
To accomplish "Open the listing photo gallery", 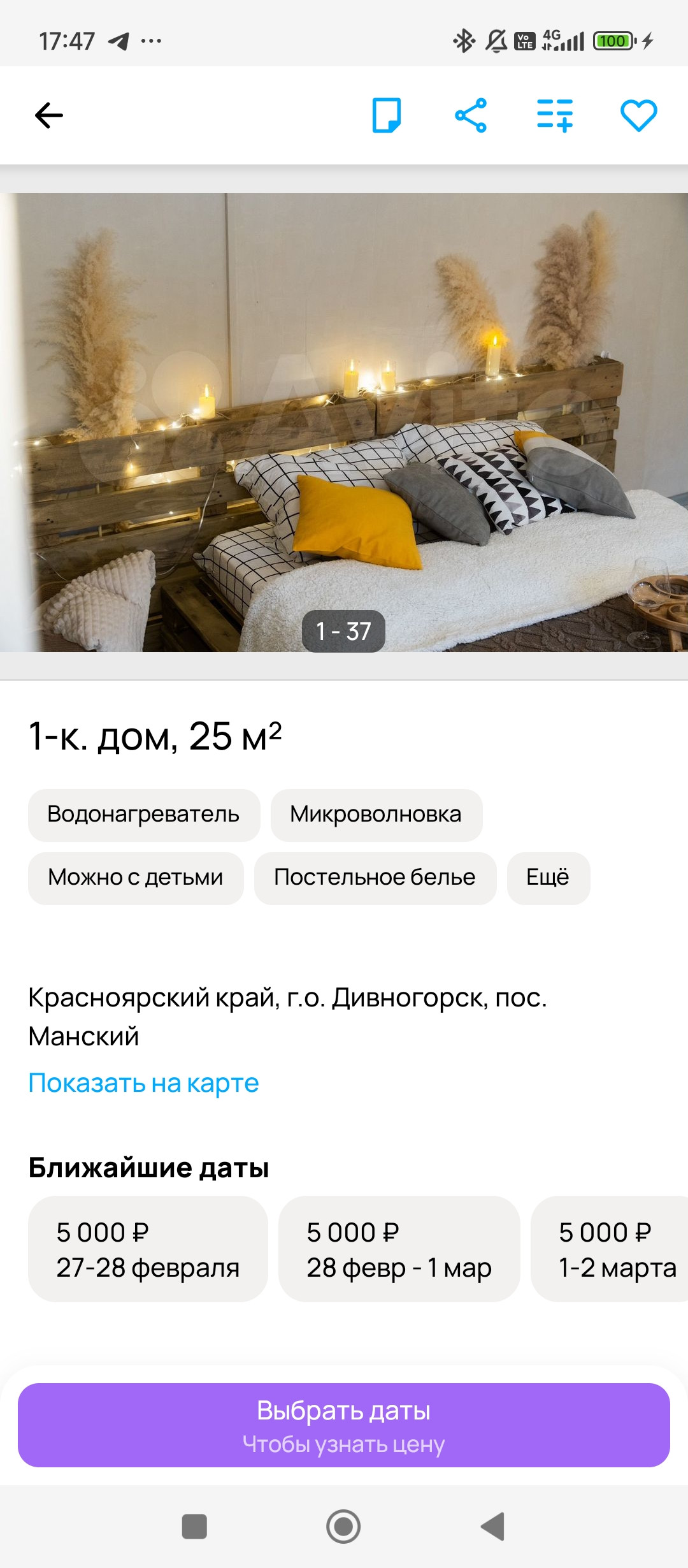I will point(344,422).
